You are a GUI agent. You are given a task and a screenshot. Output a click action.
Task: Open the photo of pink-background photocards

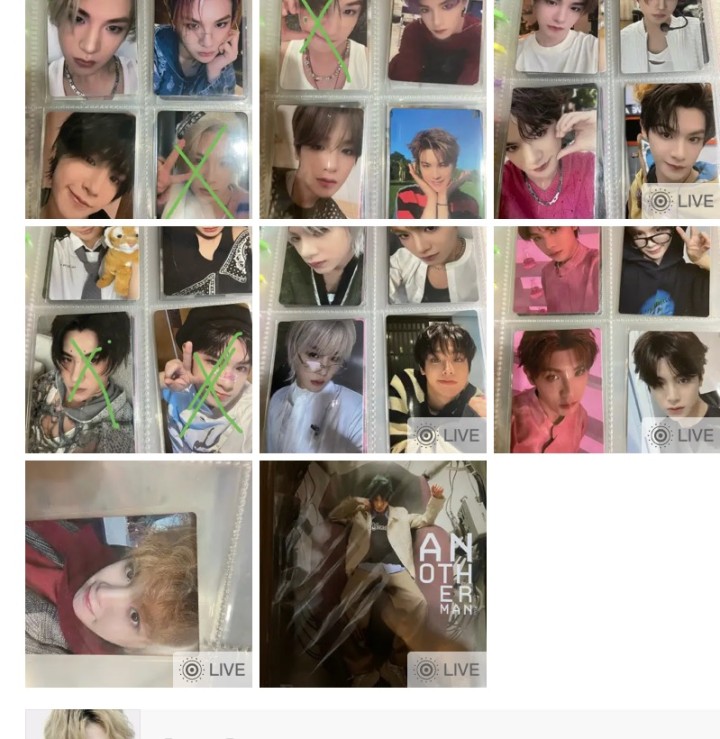tap(606, 339)
